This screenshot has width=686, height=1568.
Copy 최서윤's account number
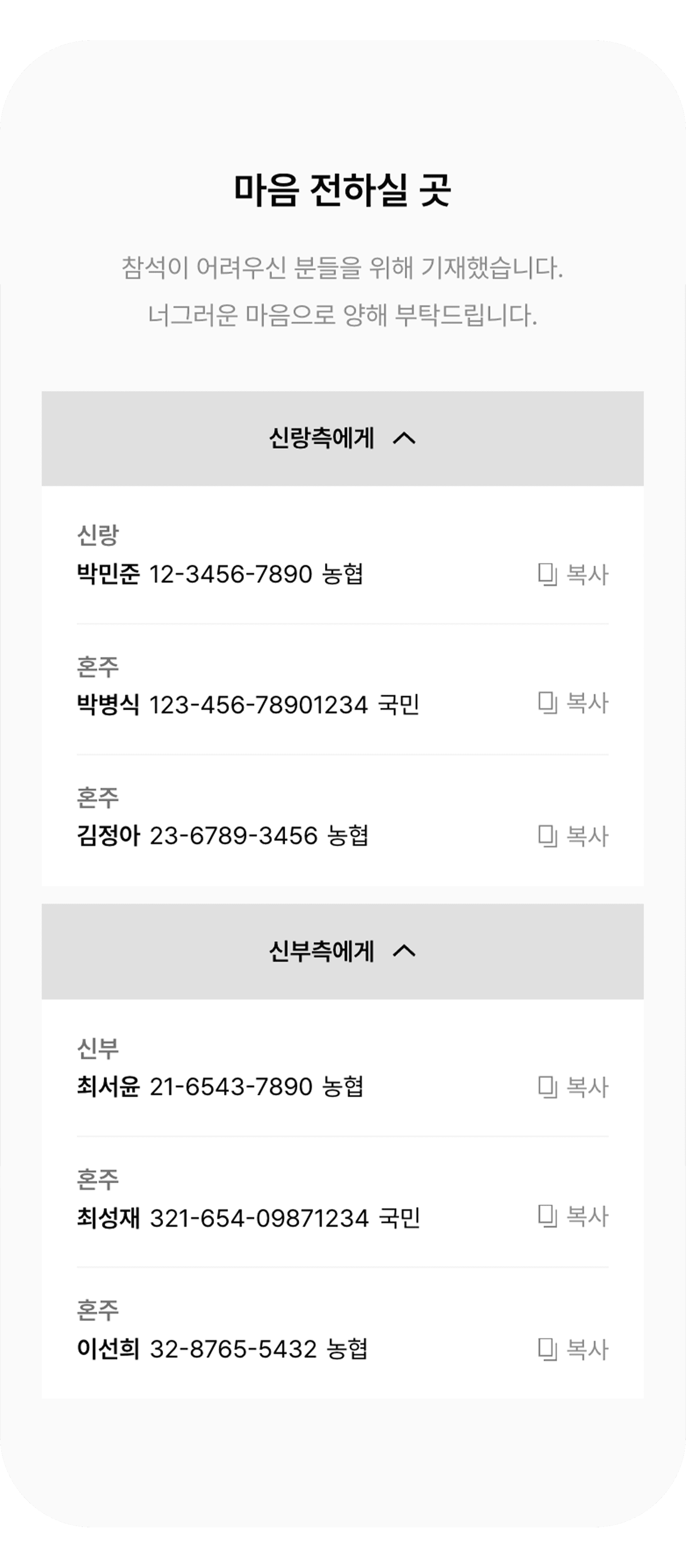pos(573,1087)
